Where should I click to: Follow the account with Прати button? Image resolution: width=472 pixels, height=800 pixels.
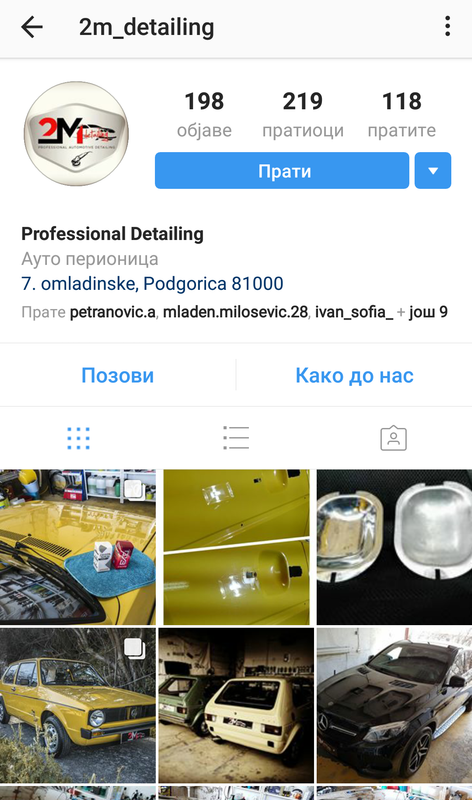(x=282, y=170)
